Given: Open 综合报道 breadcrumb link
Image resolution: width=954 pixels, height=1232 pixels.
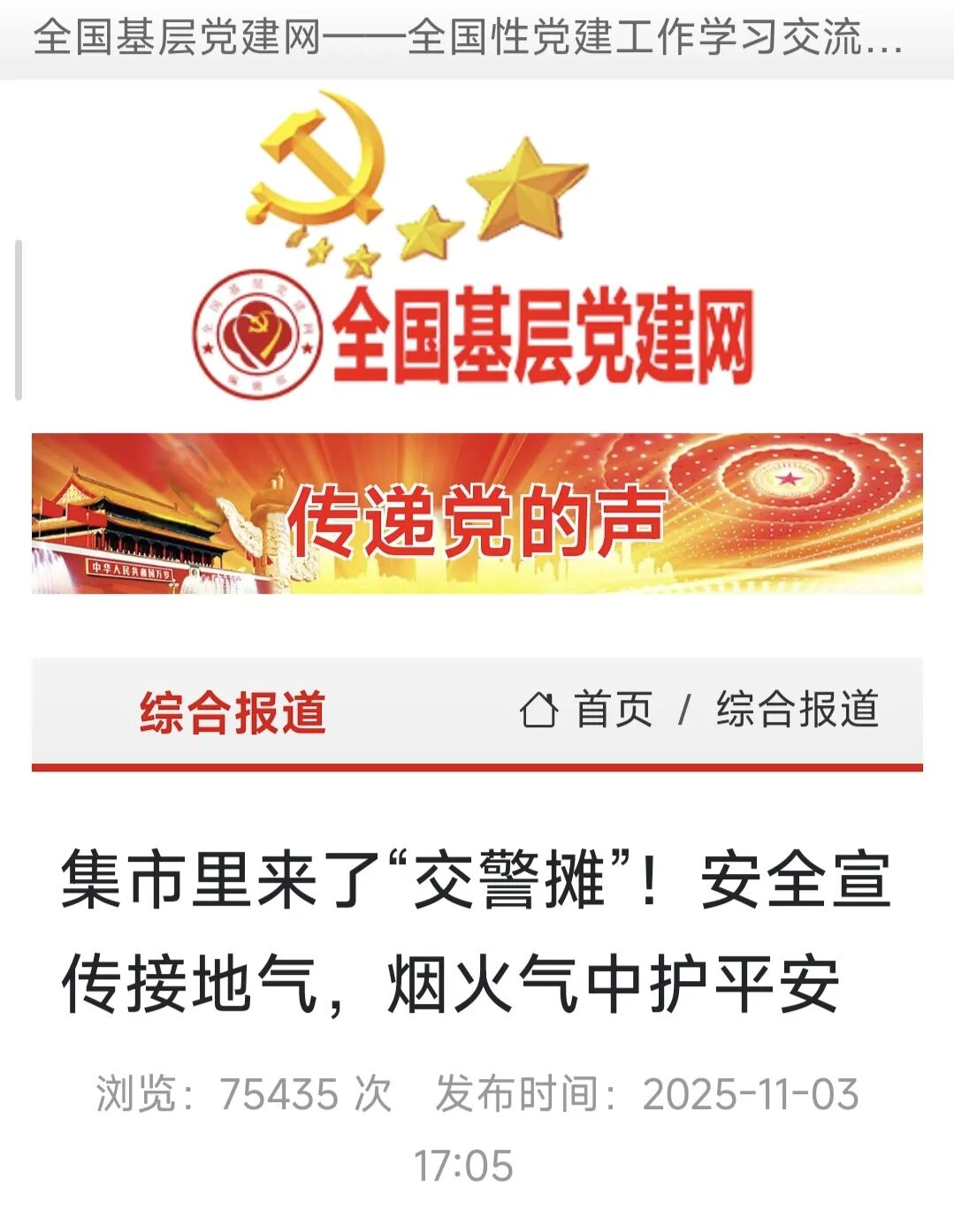Looking at the screenshot, I should pos(797,710).
